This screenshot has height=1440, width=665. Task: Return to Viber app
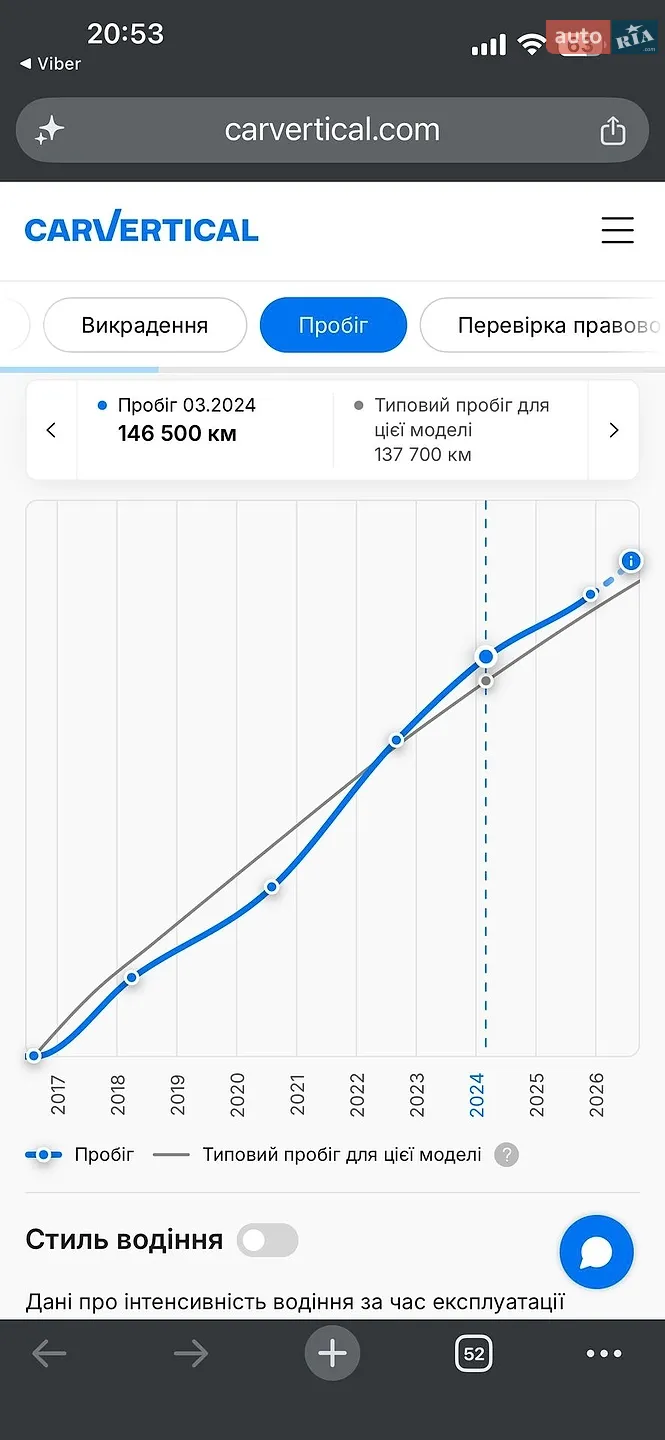tap(50, 63)
